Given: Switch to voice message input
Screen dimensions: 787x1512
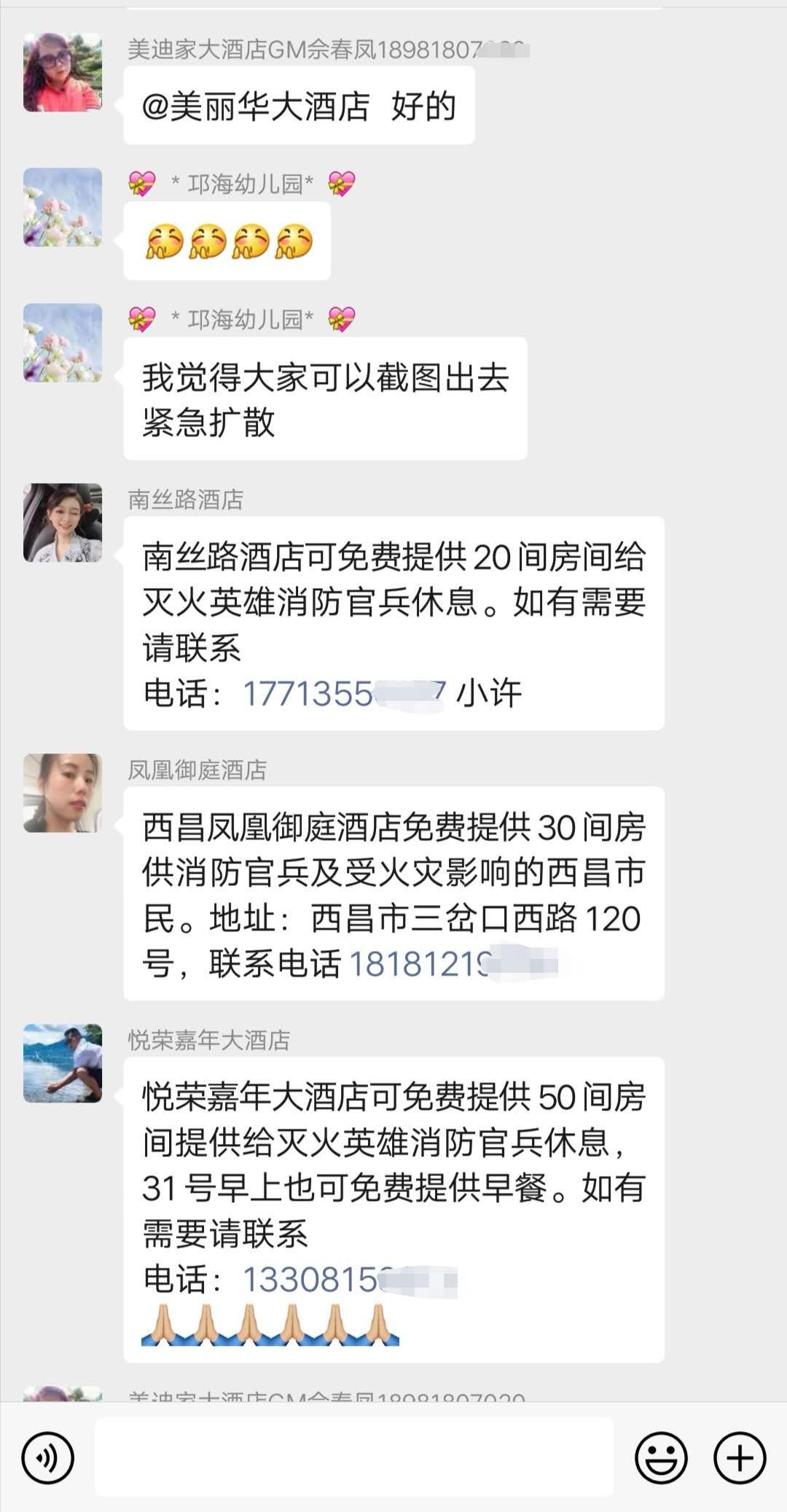Looking at the screenshot, I should pyautogui.click(x=48, y=1458).
